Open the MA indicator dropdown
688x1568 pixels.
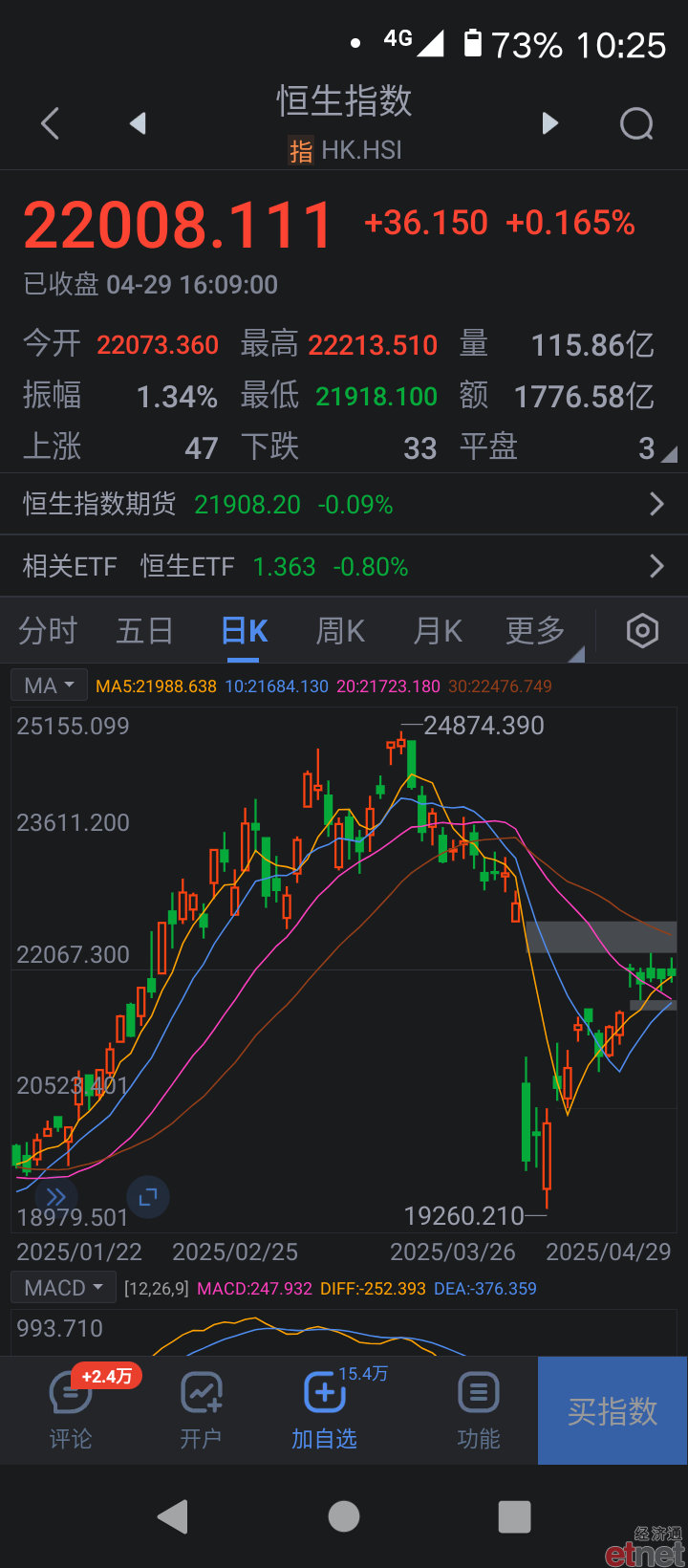pos(50,686)
